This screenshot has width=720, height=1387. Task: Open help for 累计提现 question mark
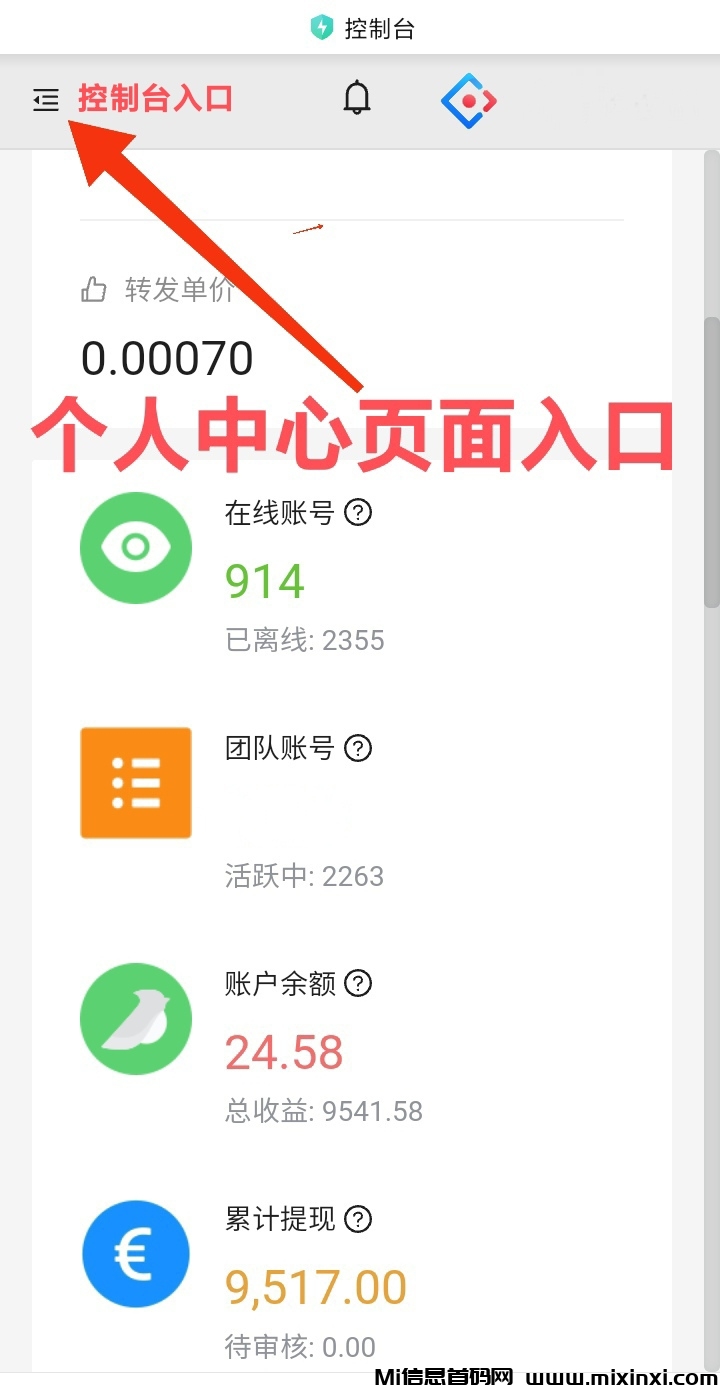358,1219
